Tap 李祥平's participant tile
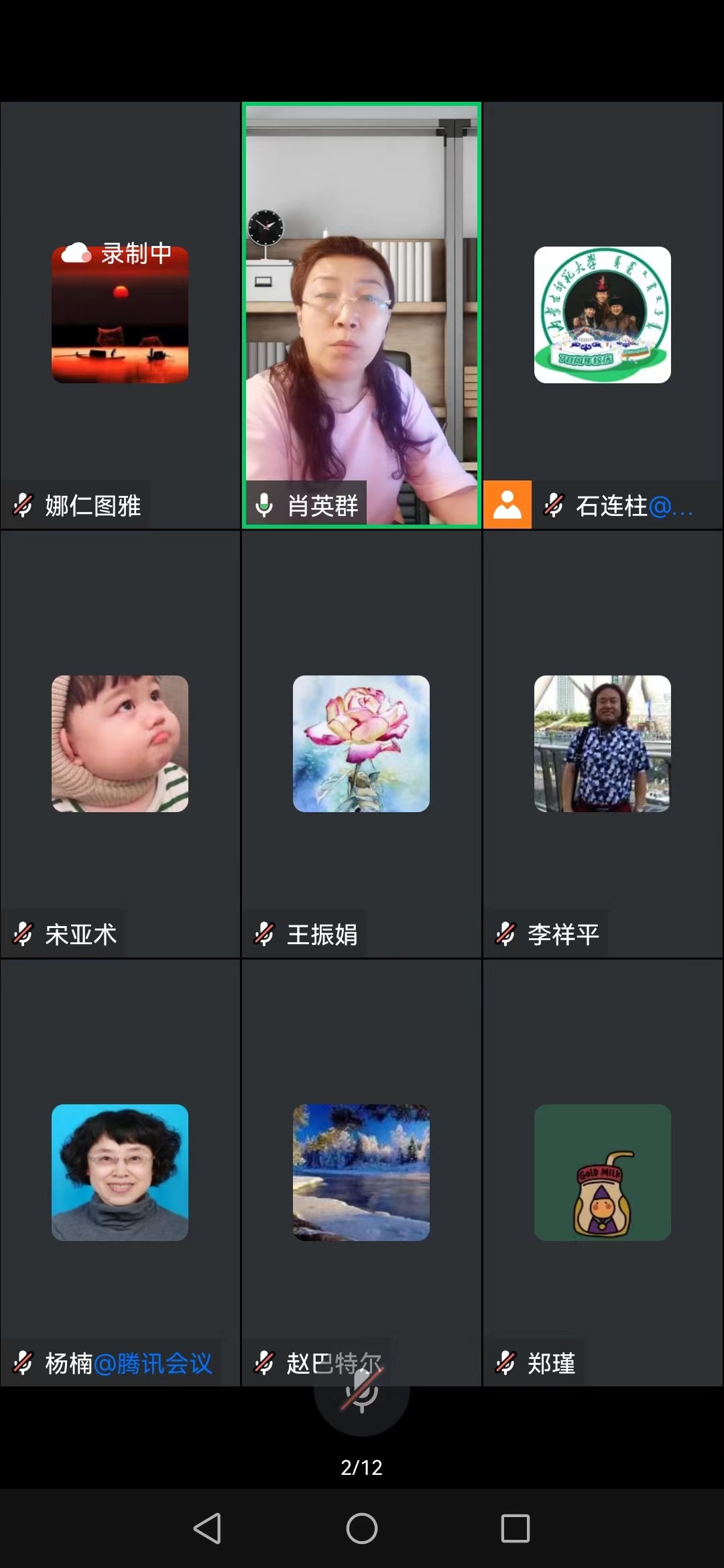Image resolution: width=724 pixels, height=1568 pixels. click(x=602, y=744)
